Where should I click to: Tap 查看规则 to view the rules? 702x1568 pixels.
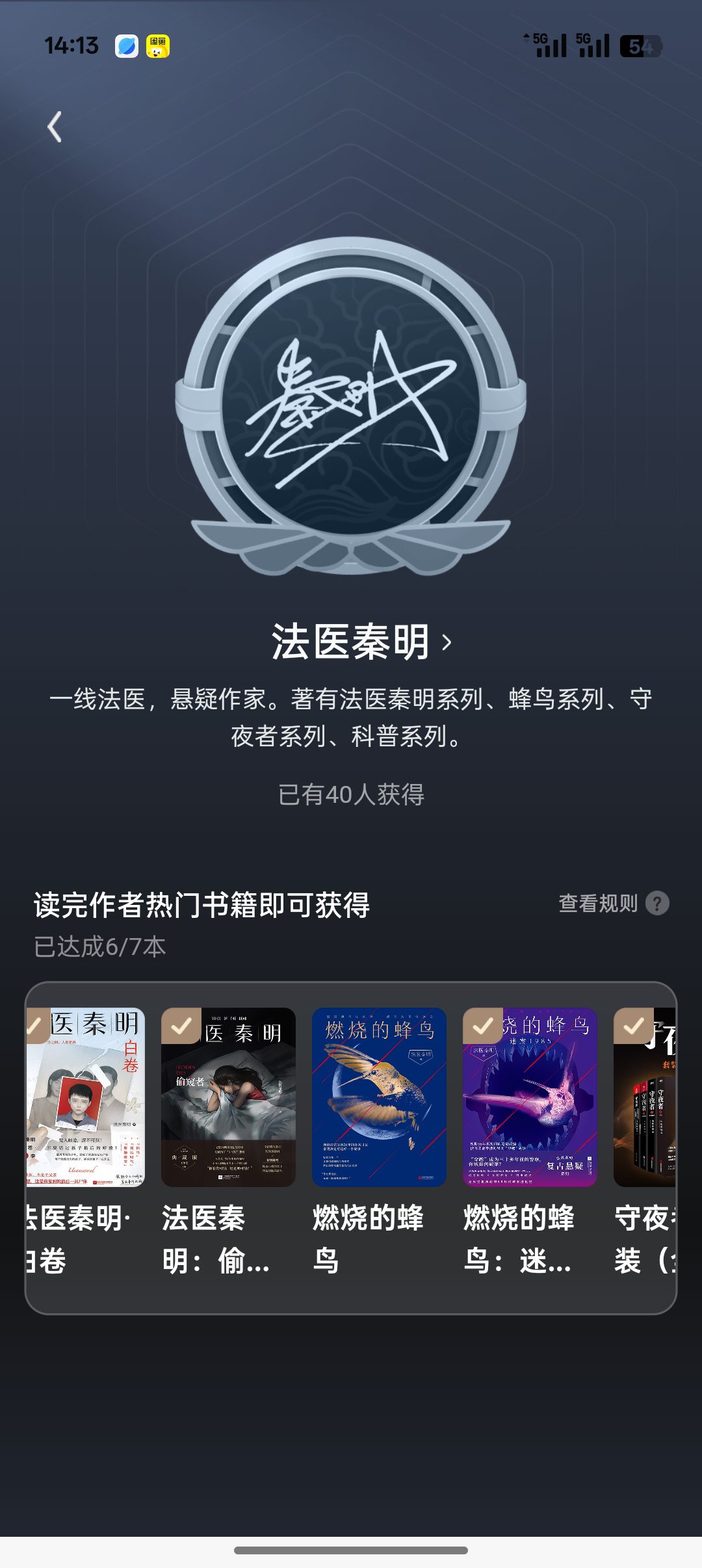614,903
